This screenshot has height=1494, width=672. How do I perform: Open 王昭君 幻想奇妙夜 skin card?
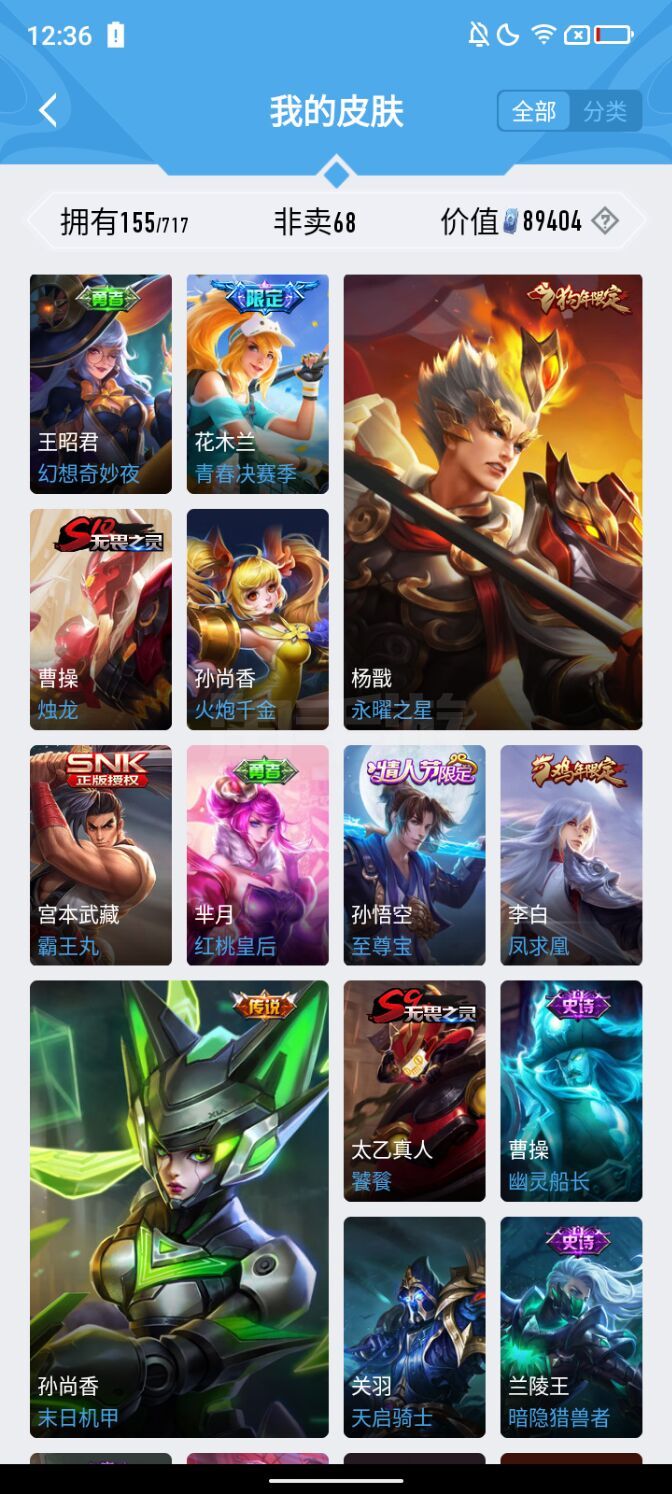point(101,384)
